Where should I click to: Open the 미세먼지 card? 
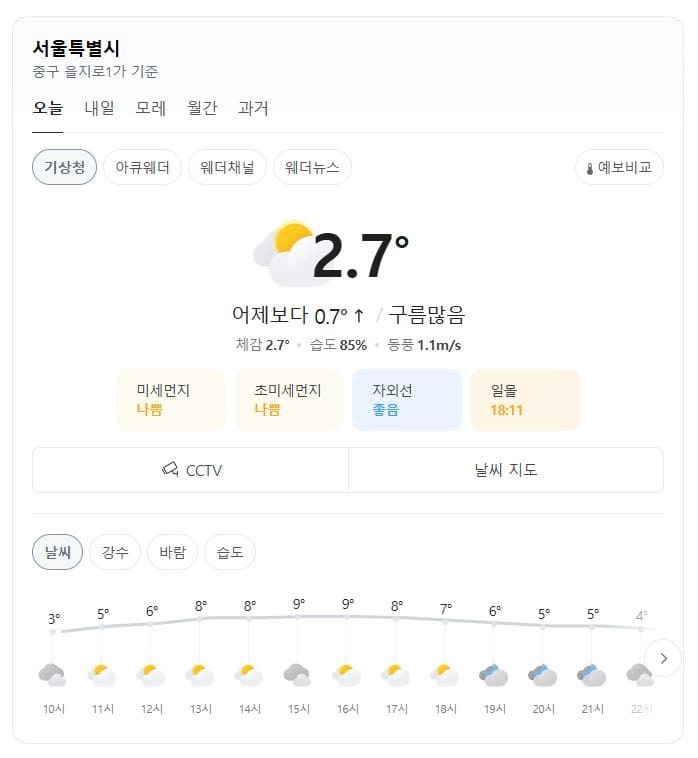pos(171,400)
